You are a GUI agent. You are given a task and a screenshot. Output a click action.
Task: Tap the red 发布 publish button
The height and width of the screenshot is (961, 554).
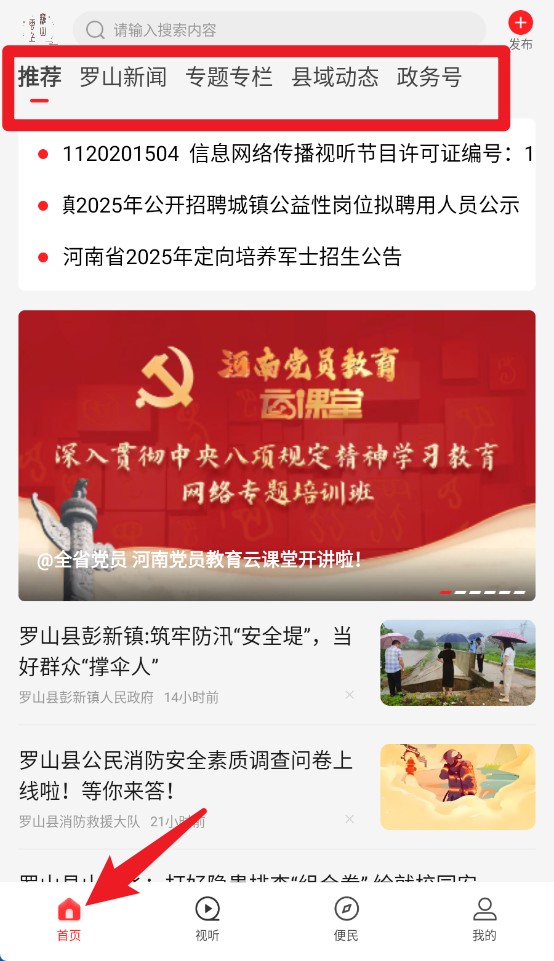[x=520, y=30]
